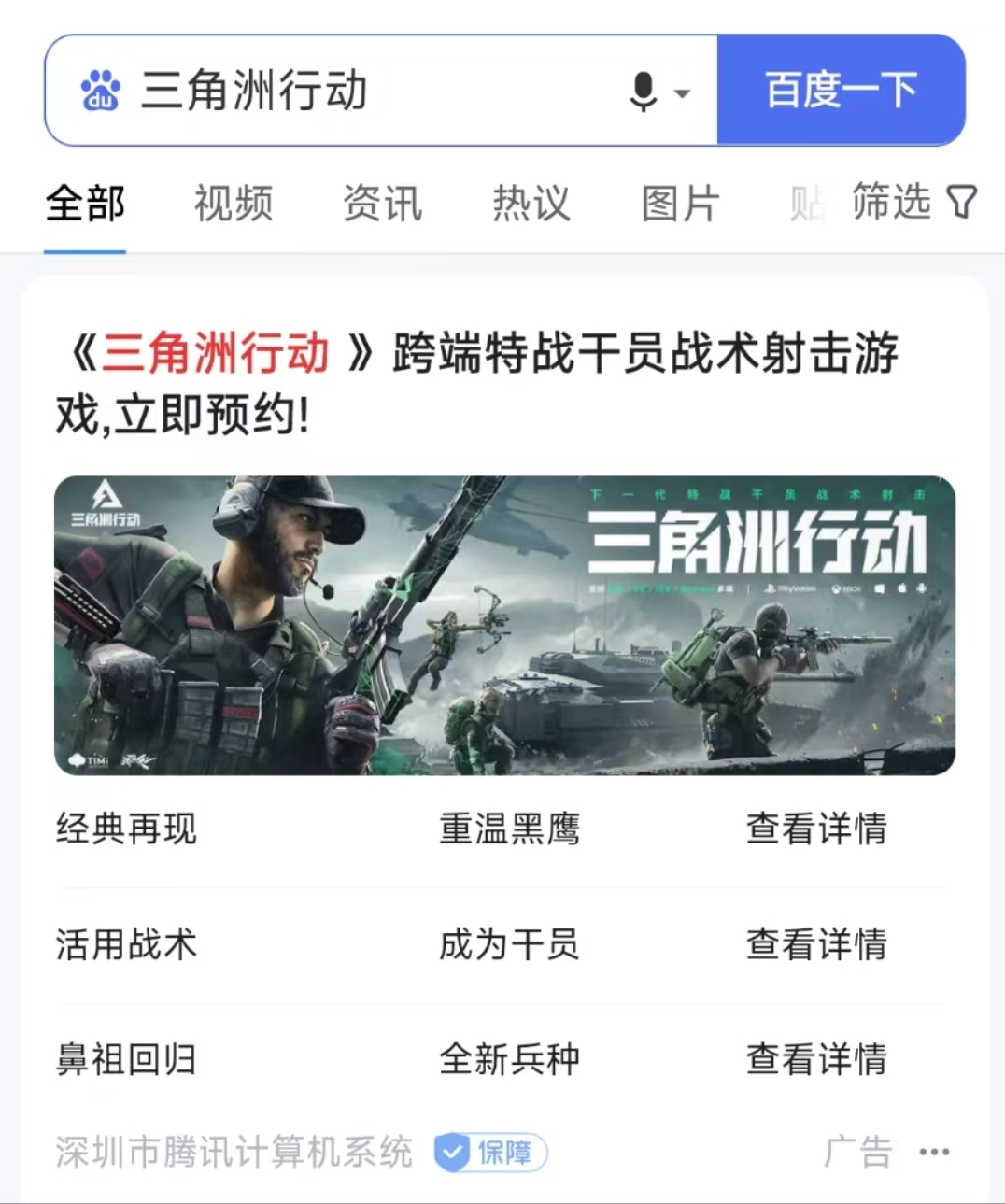Click the advertiser name 深圳市腾讯计算机系统
This screenshot has height=1204, width=1005.
[x=234, y=1151]
